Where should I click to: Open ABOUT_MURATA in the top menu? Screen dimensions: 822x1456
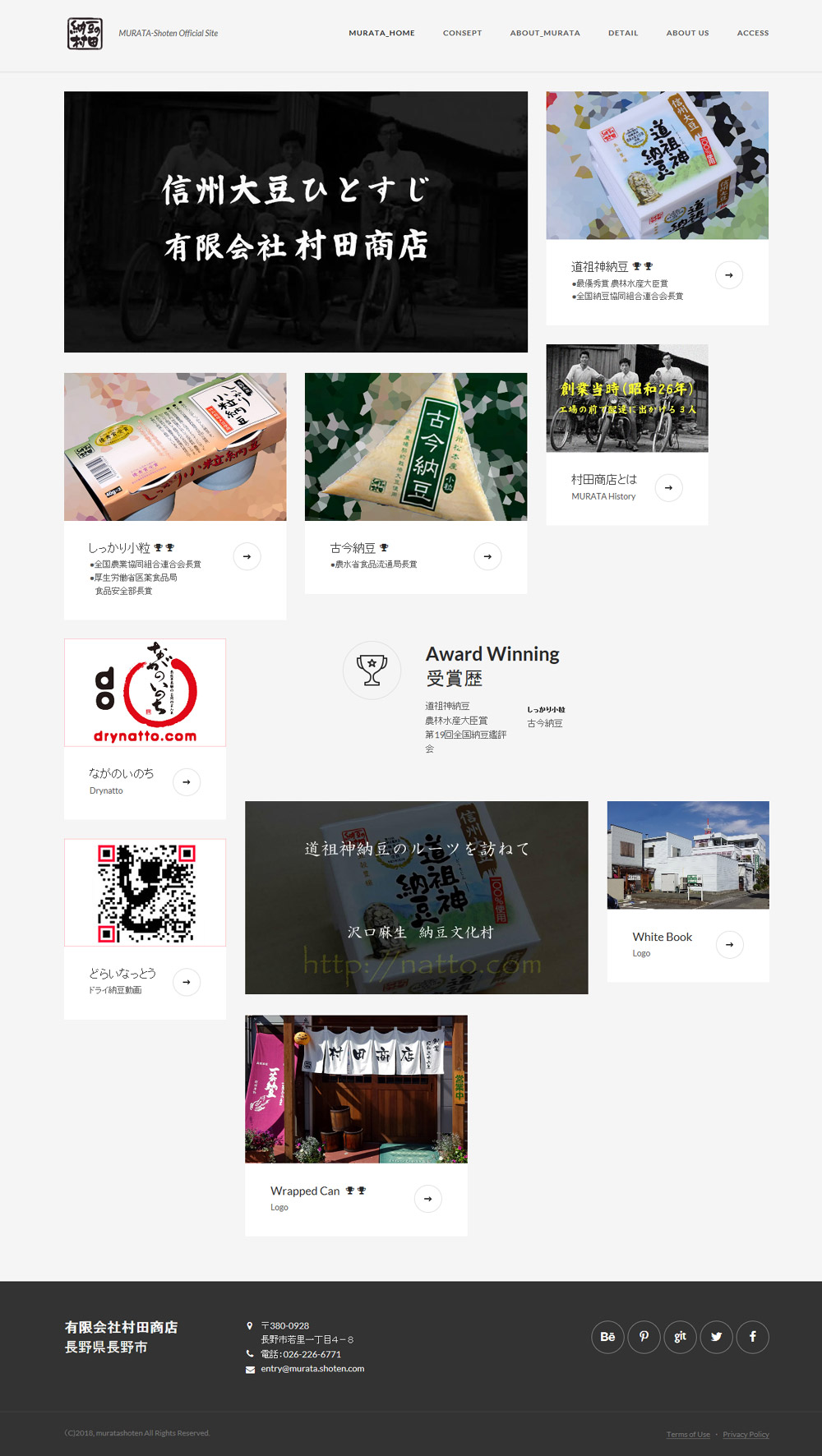click(x=544, y=33)
